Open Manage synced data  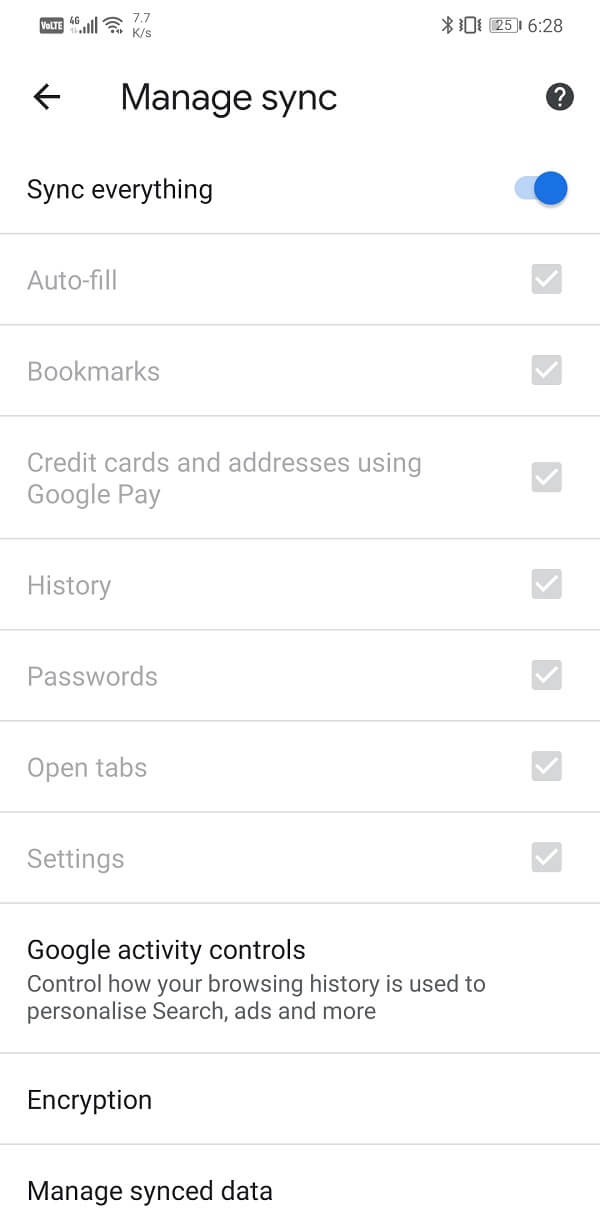click(300, 1189)
